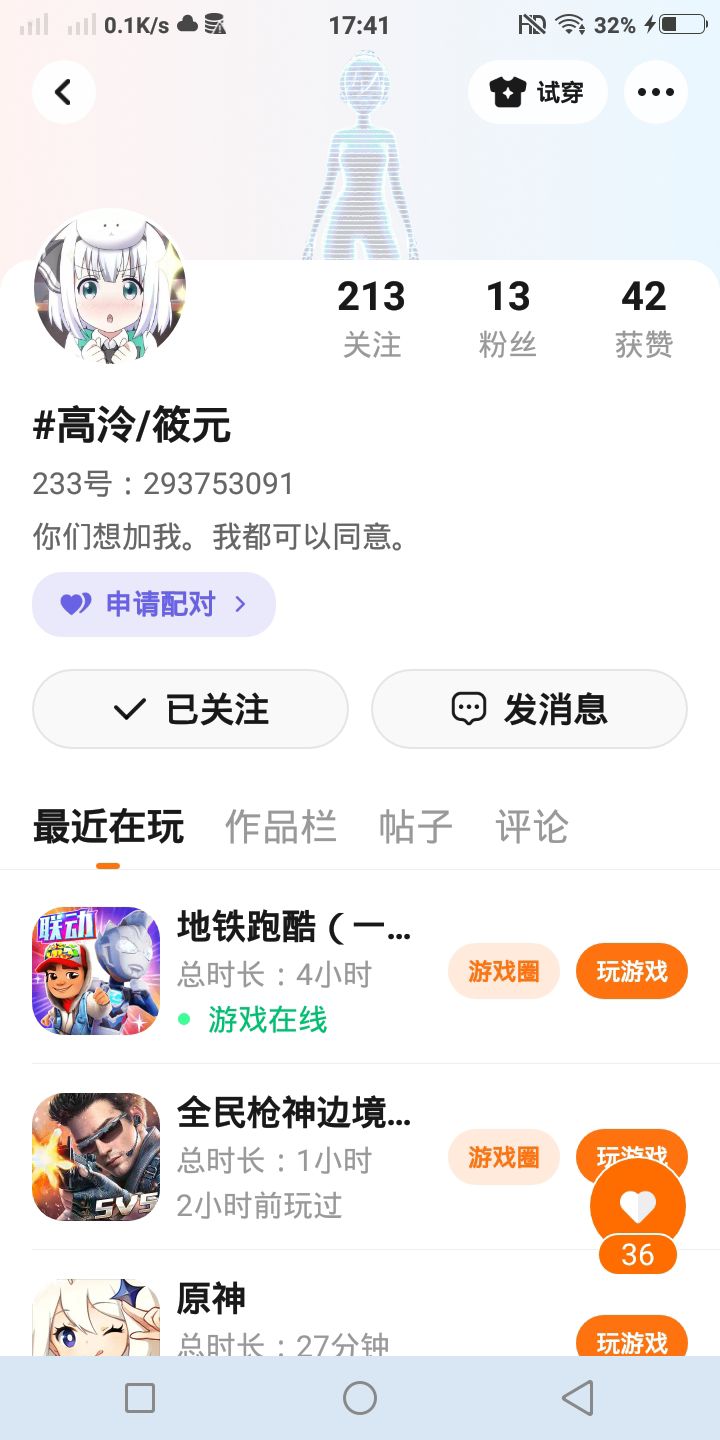Viewport: 720px width, 1440px height.
Task: Tap 申请配对 to request pairing
Action: click(x=154, y=604)
